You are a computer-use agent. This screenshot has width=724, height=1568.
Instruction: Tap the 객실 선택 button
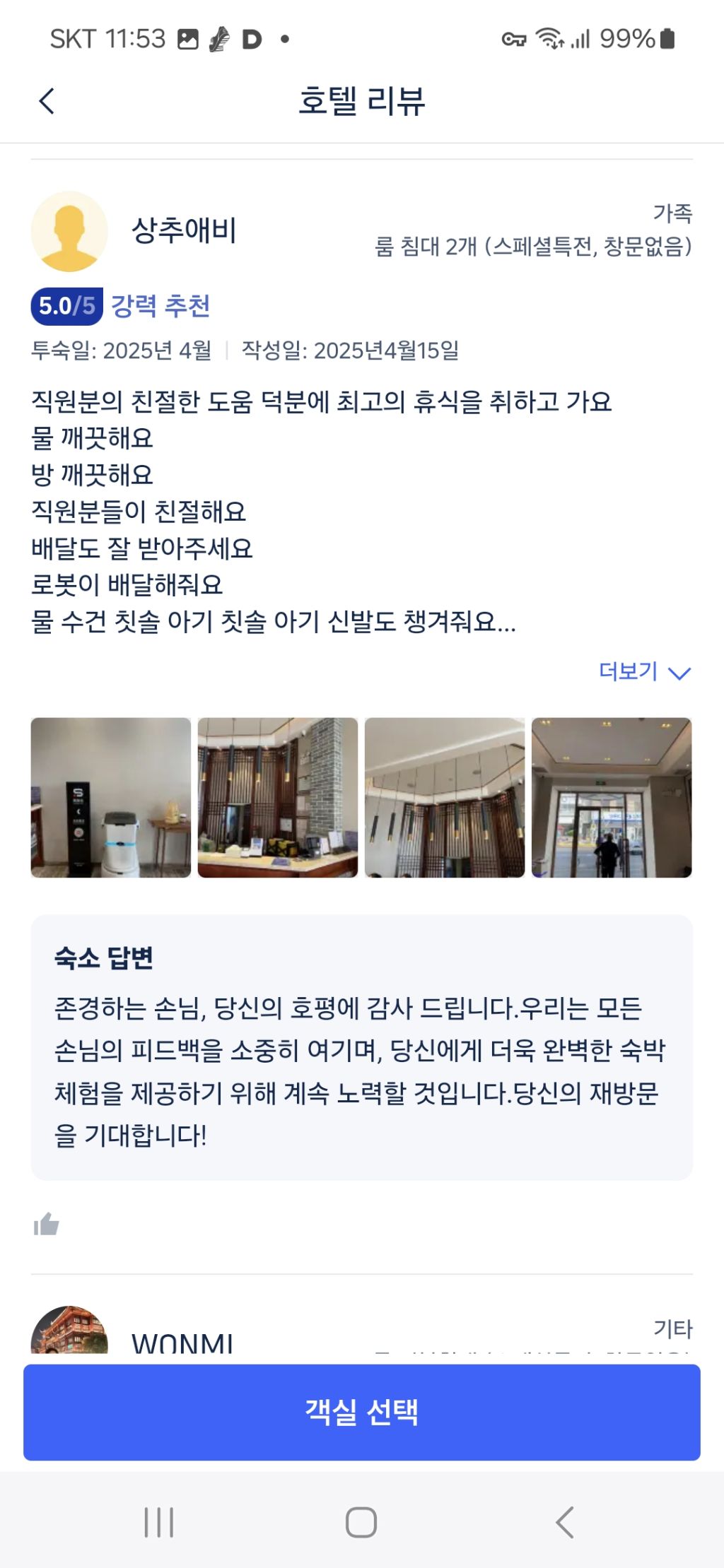click(x=362, y=1412)
